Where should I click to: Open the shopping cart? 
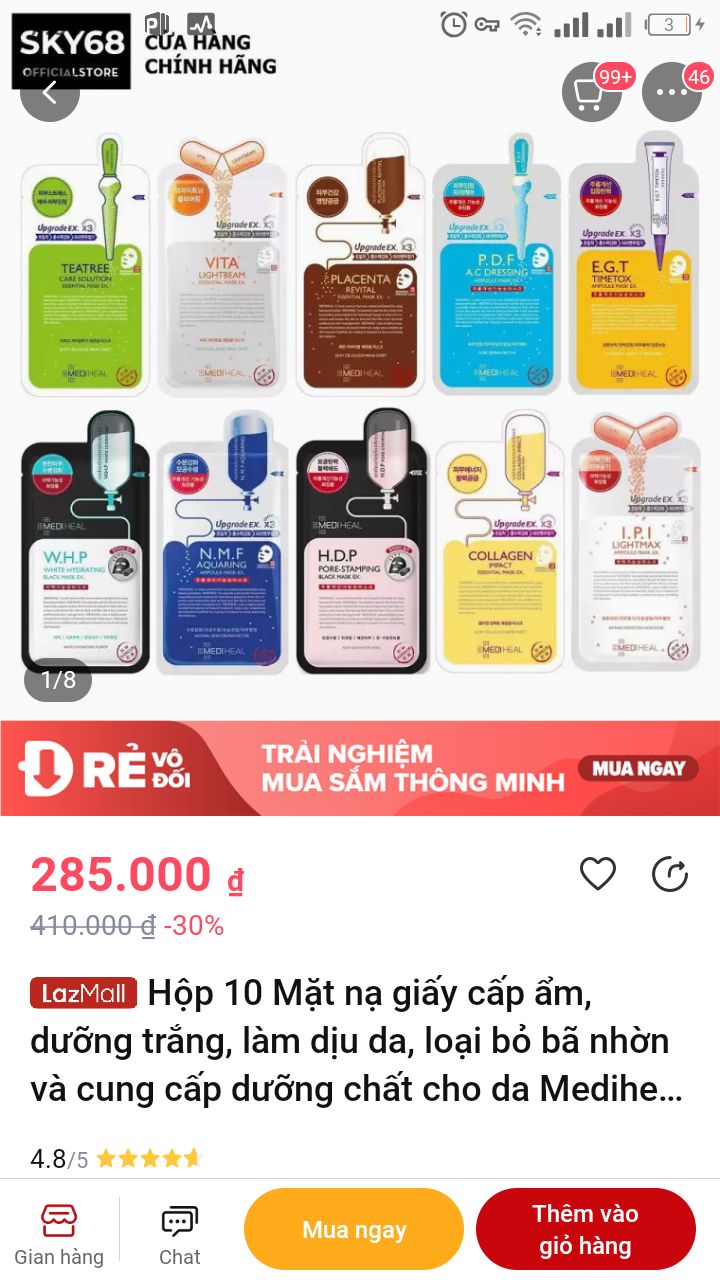[x=592, y=93]
